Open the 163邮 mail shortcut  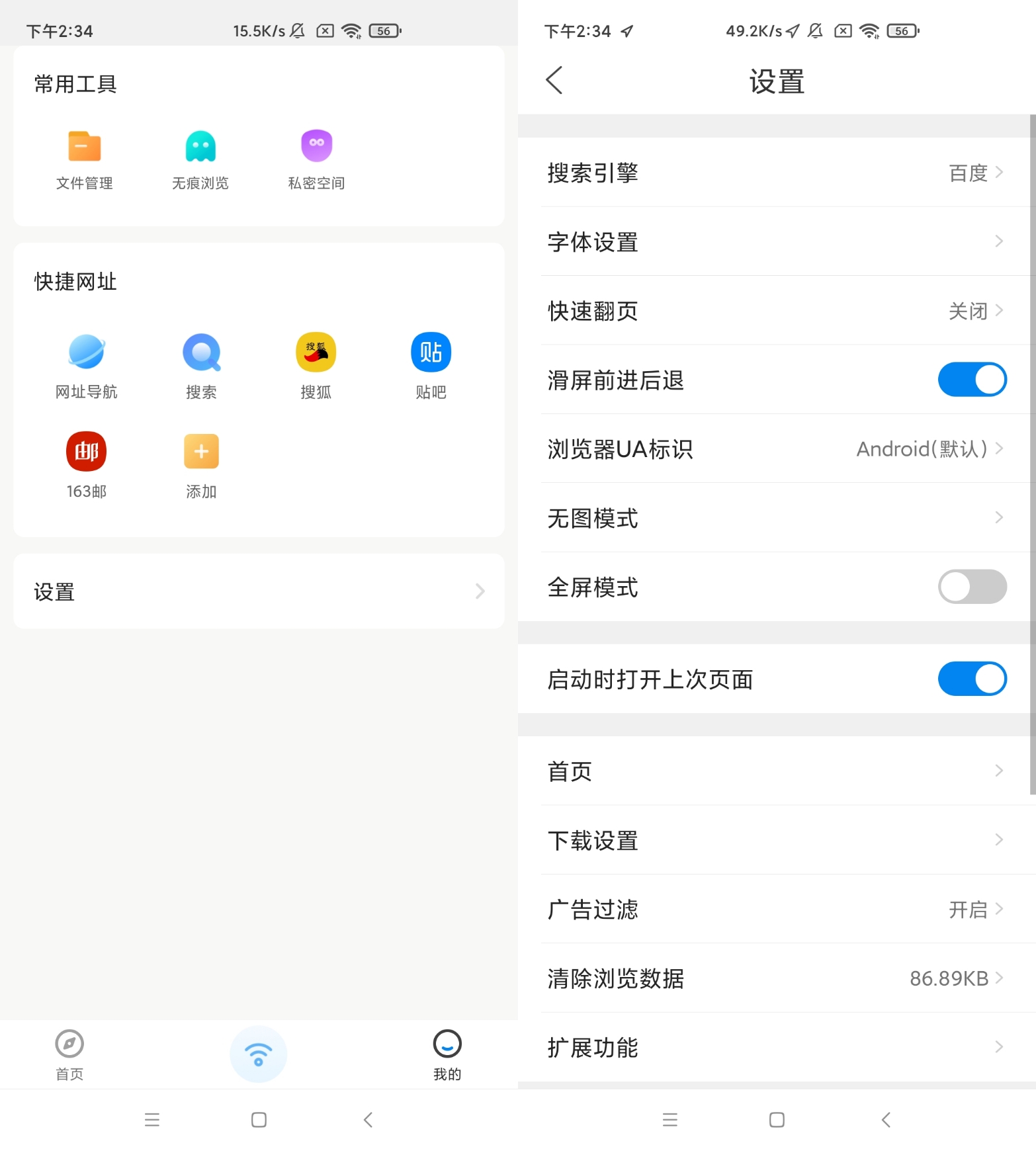click(x=86, y=464)
